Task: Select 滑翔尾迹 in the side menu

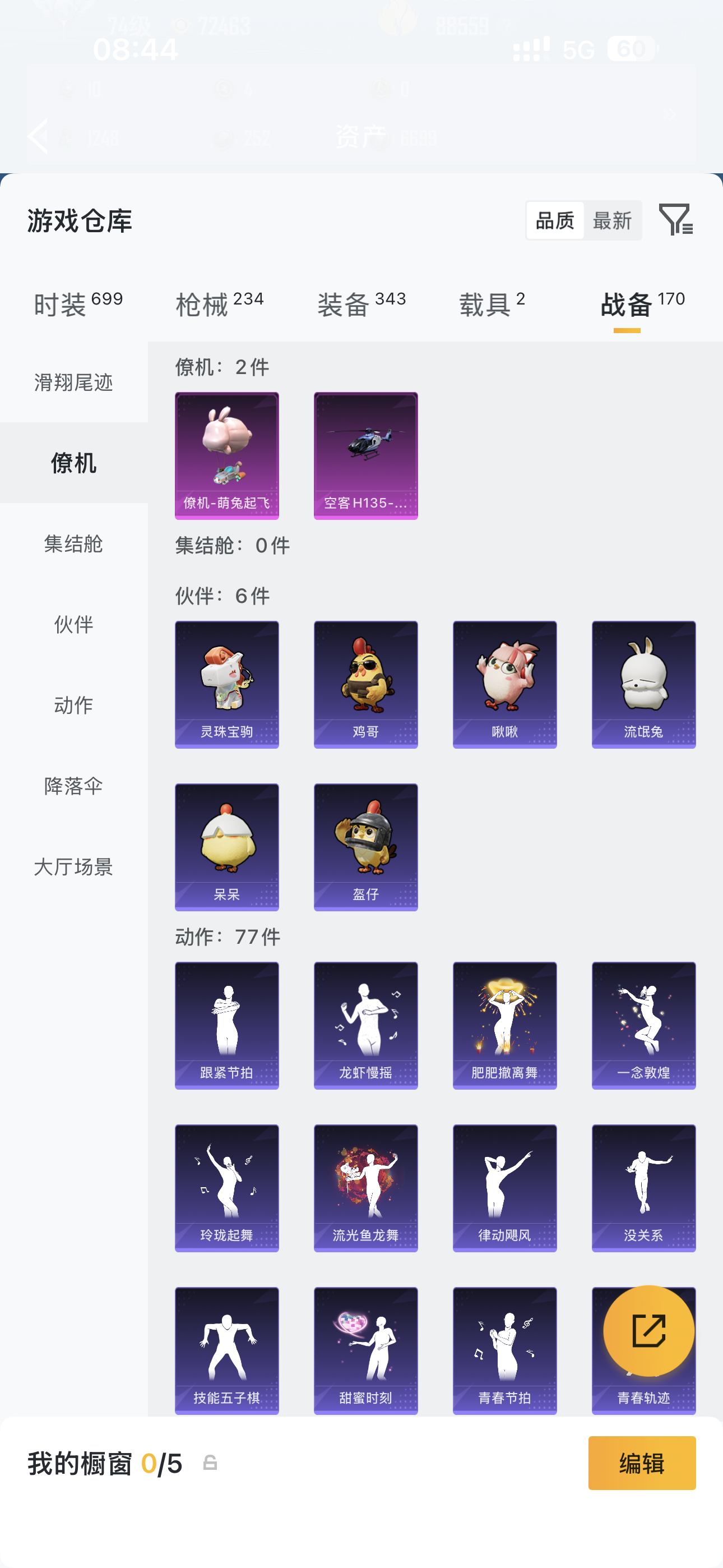Action: tap(73, 382)
